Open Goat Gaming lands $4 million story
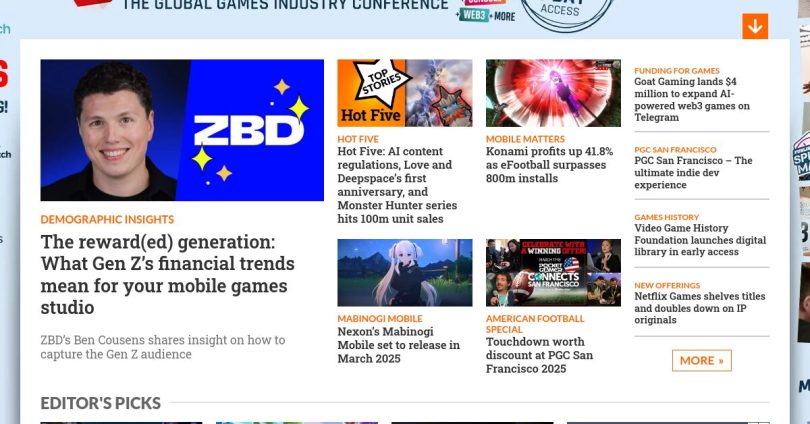 tap(692, 100)
